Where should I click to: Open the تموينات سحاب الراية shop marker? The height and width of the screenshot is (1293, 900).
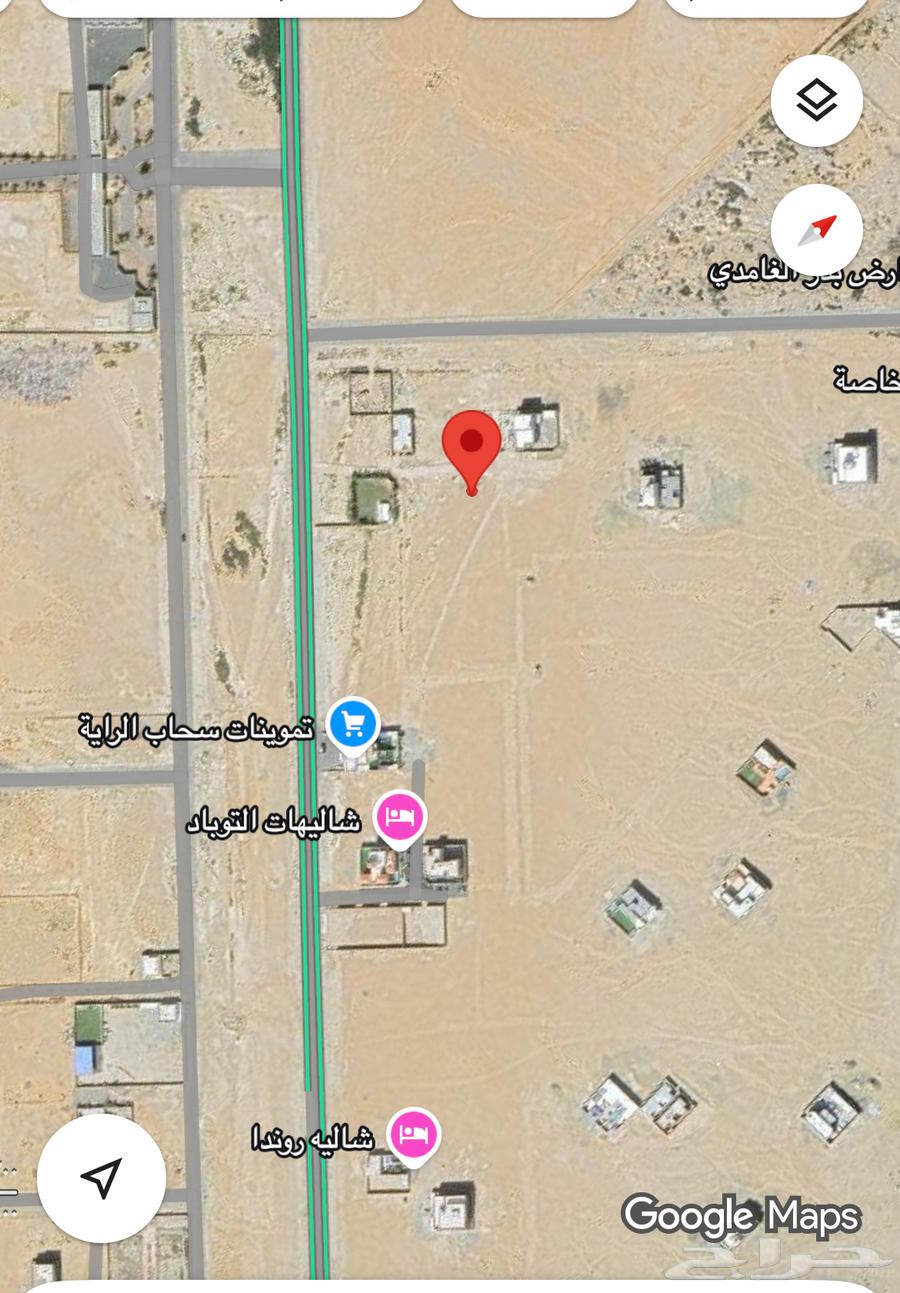354,723
